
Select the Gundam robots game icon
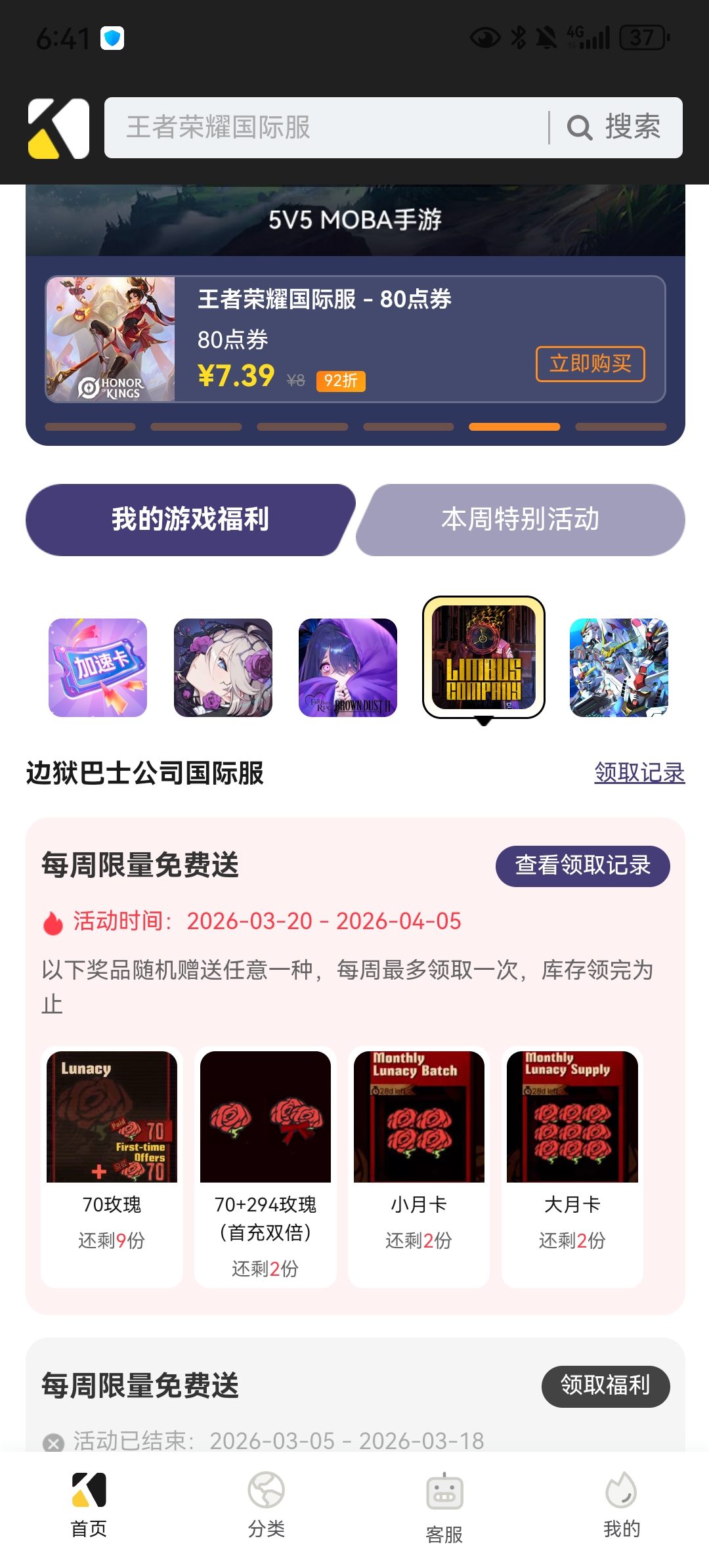pos(618,667)
